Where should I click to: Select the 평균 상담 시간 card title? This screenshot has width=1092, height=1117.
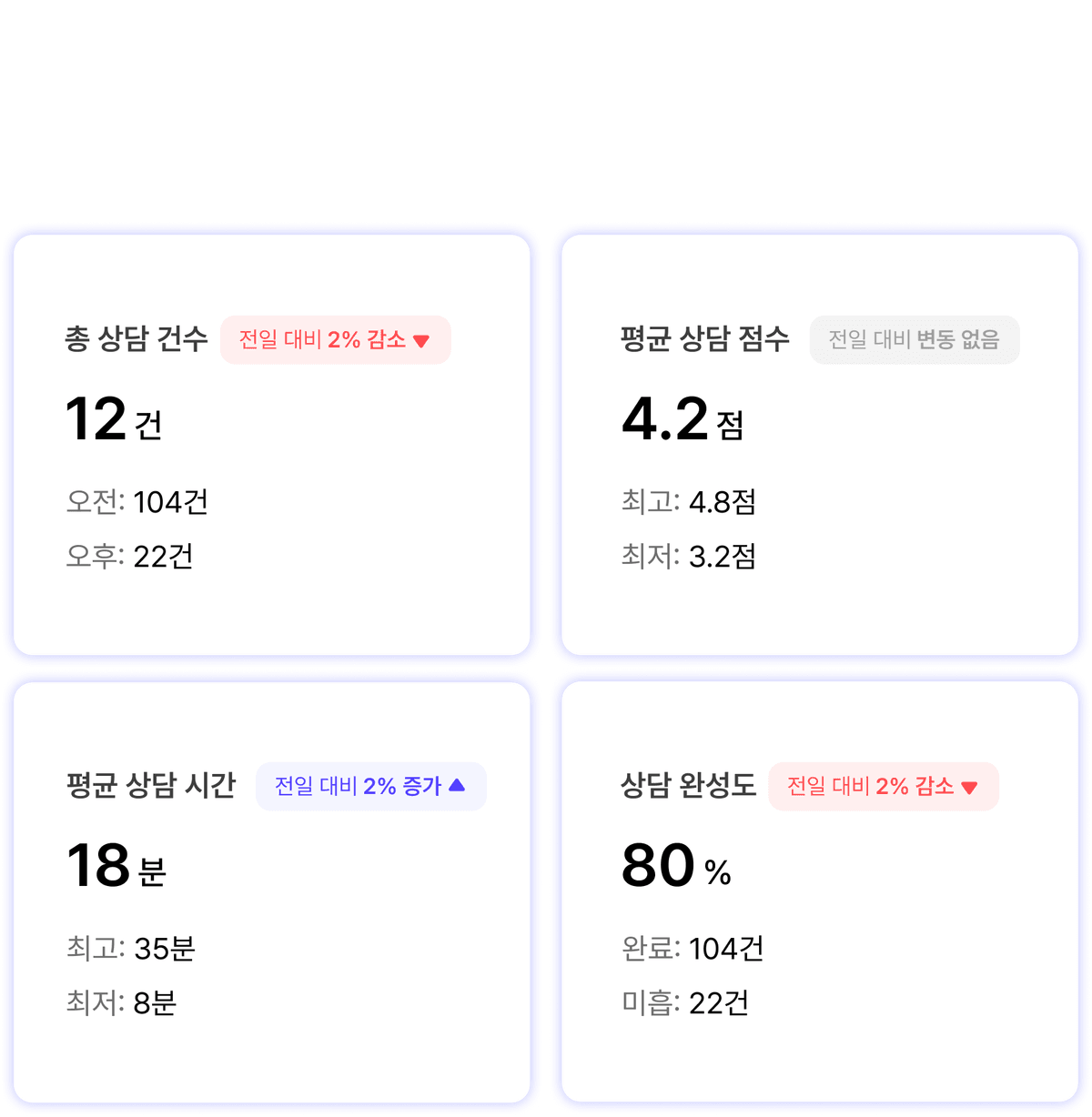pos(151,786)
